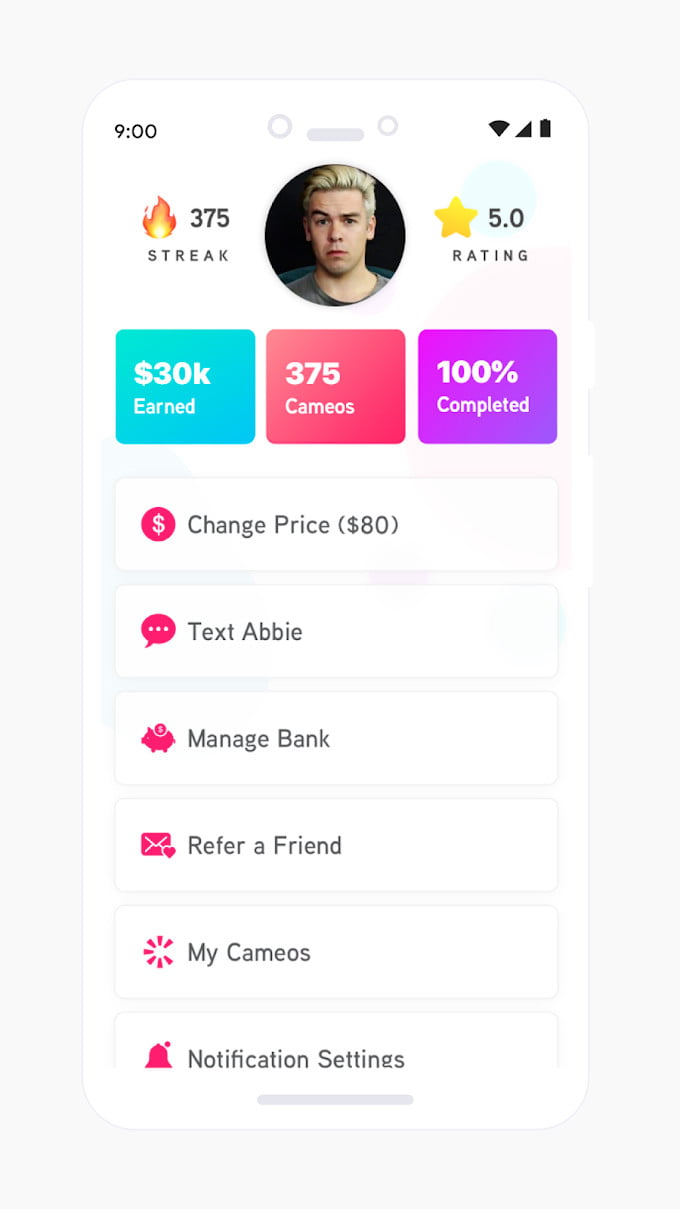
Task: Open My Cameos list
Action: (x=336, y=952)
